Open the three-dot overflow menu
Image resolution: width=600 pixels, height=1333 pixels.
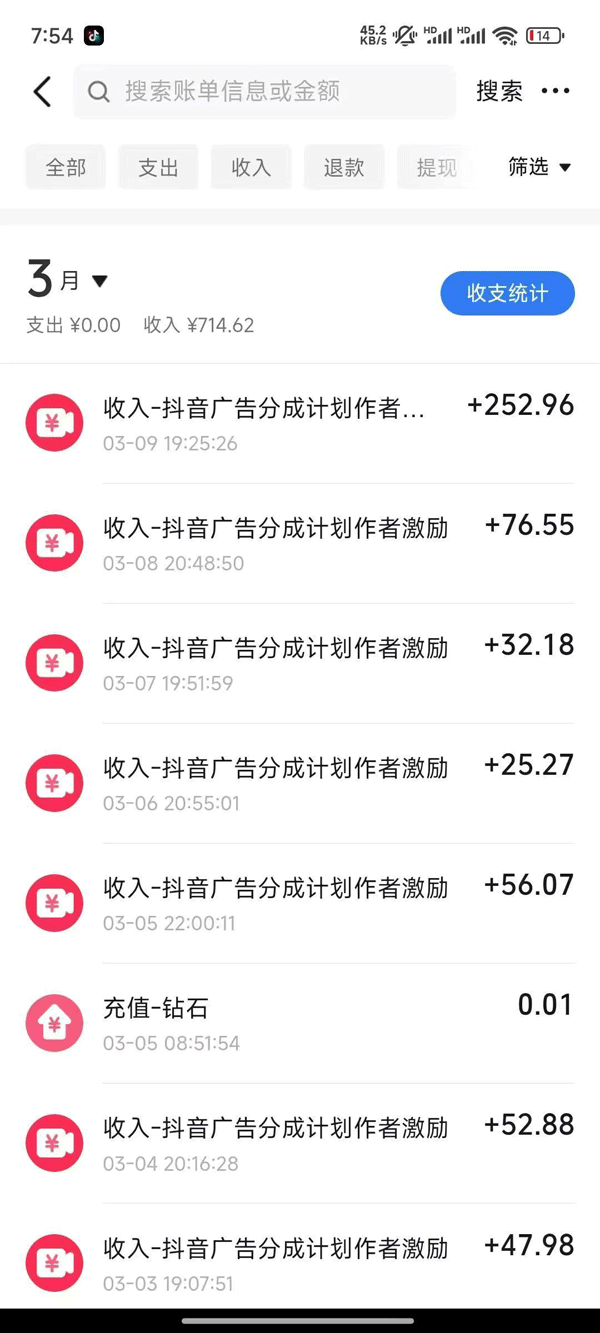555,92
